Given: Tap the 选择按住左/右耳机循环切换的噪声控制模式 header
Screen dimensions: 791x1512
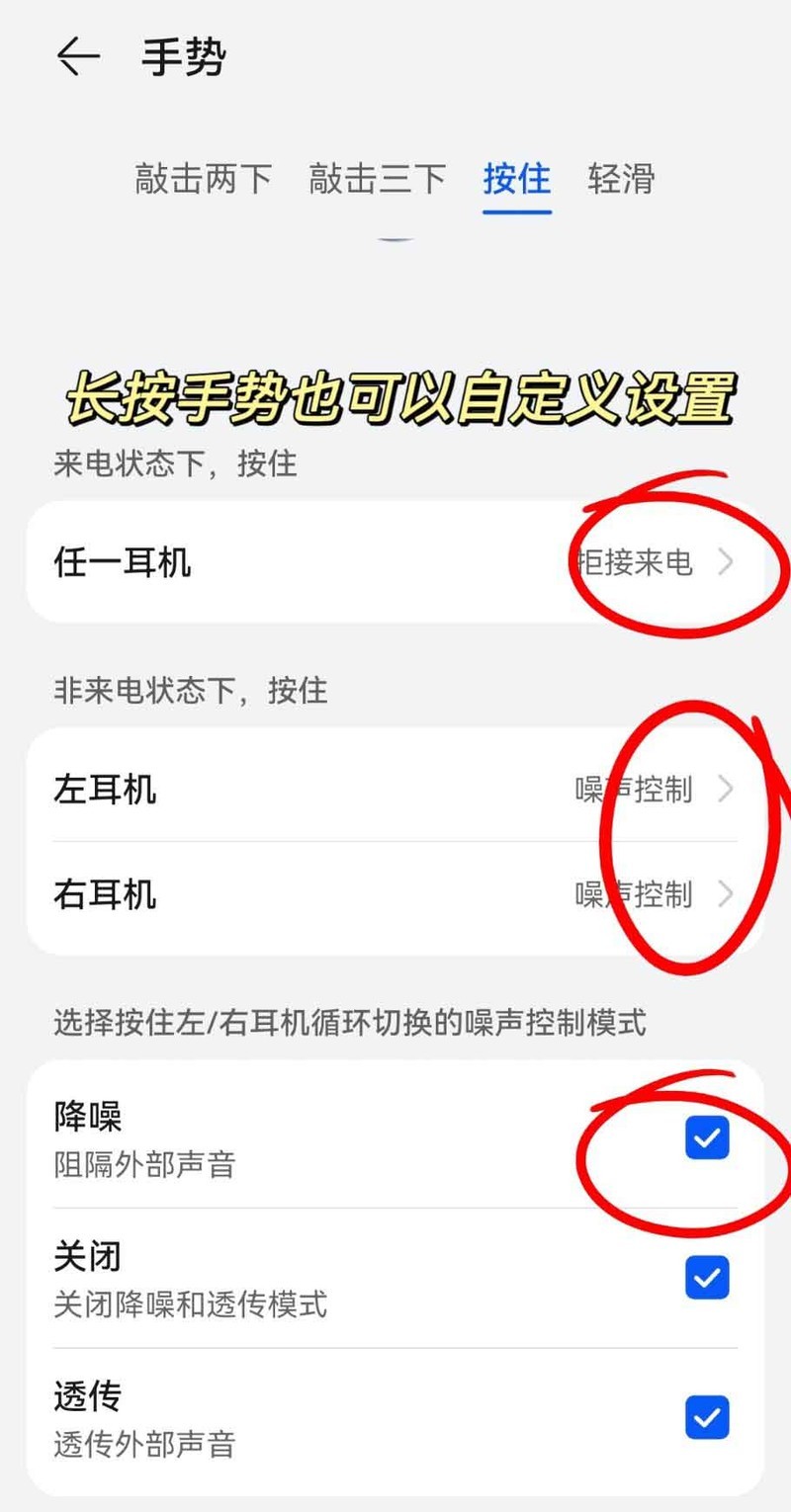Looking at the screenshot, I should click(348, 1025).
